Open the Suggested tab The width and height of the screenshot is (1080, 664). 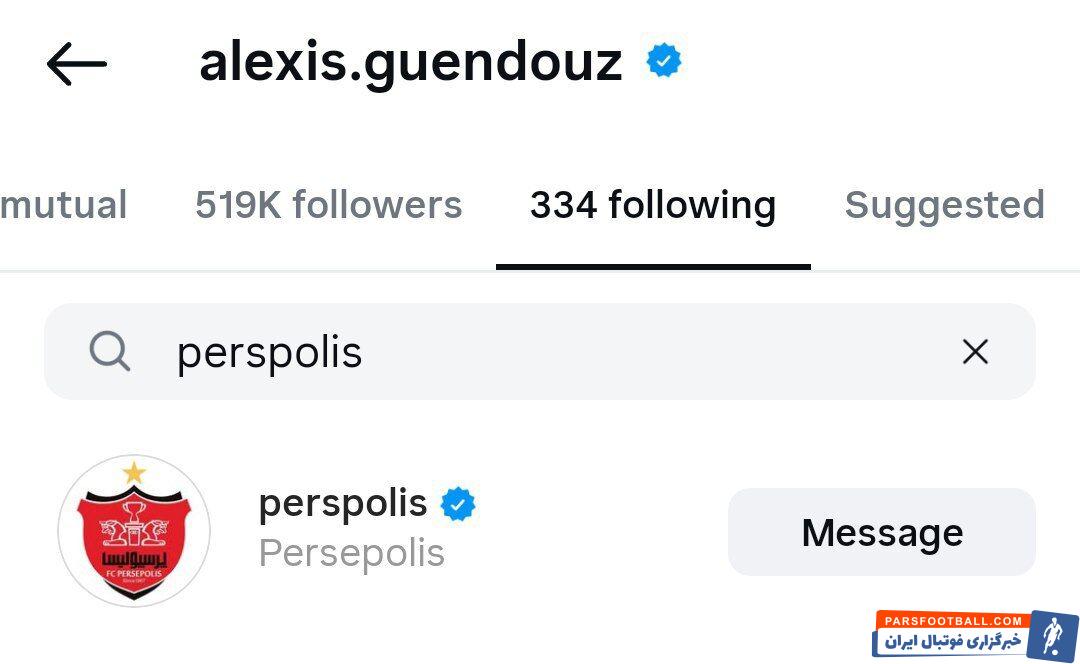click(944, 206)
